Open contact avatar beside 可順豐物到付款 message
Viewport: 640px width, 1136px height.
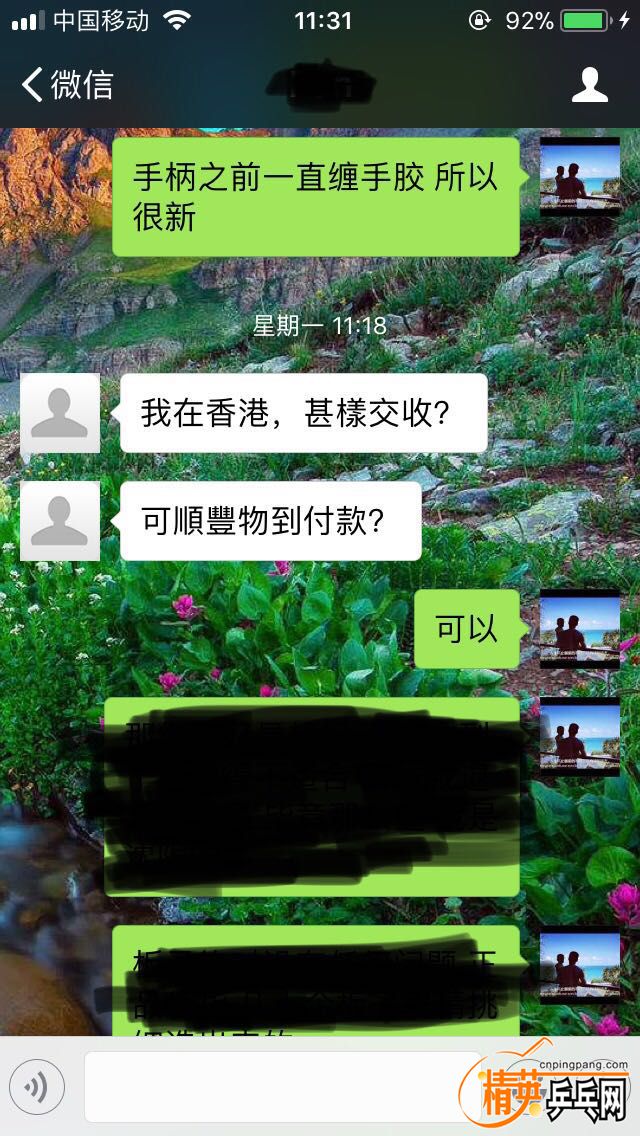coord(60,521)
